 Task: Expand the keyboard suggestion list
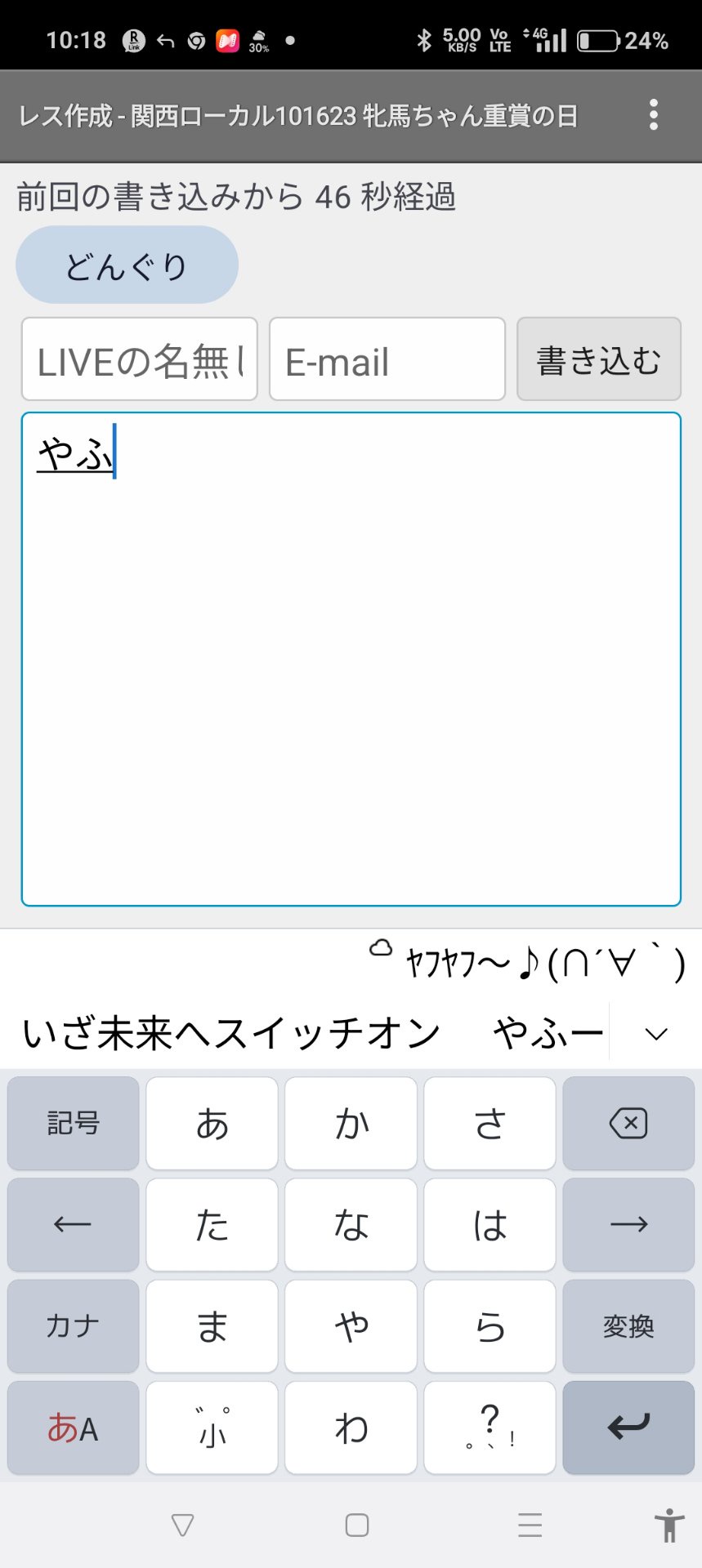(x=656, y=1034)
